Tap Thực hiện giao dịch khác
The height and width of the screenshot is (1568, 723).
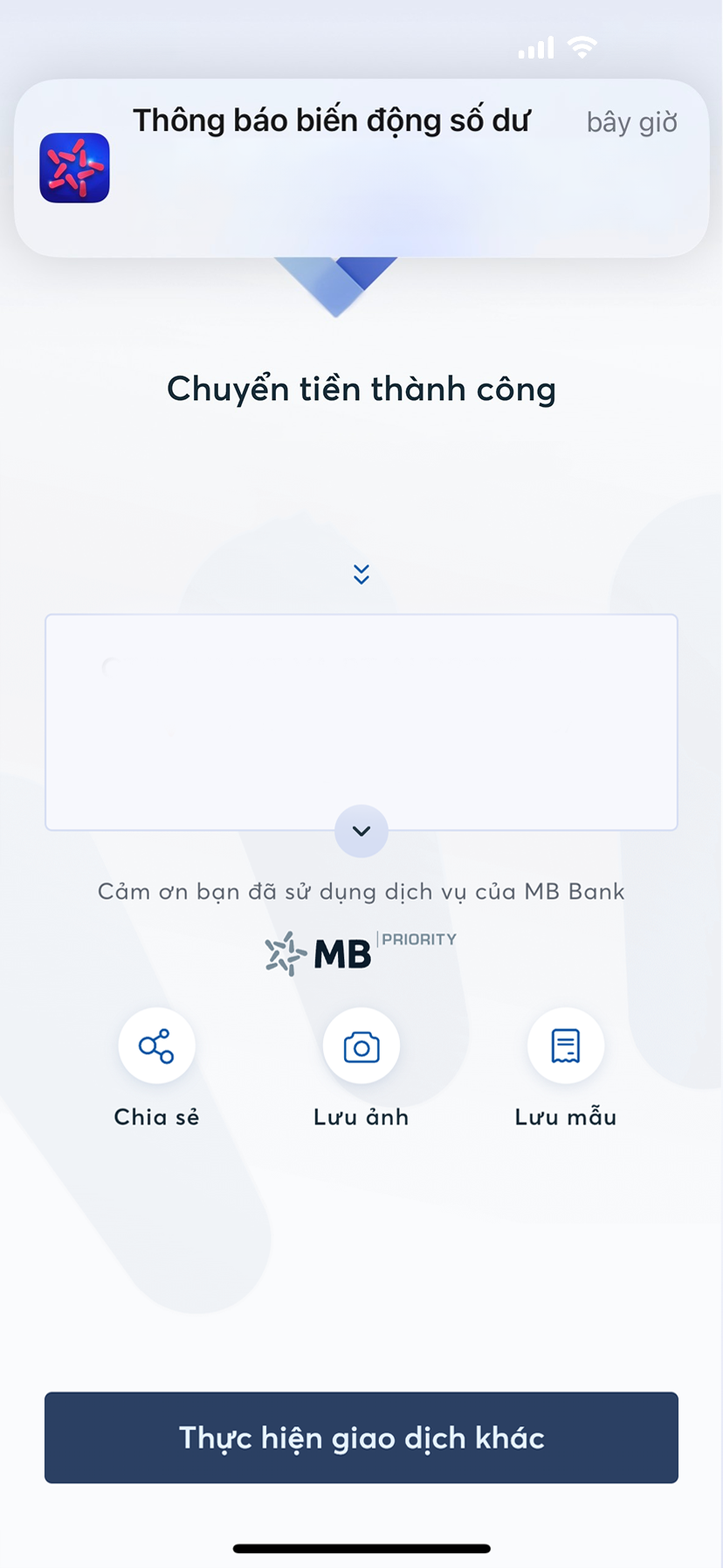[x=361, y=1437]
